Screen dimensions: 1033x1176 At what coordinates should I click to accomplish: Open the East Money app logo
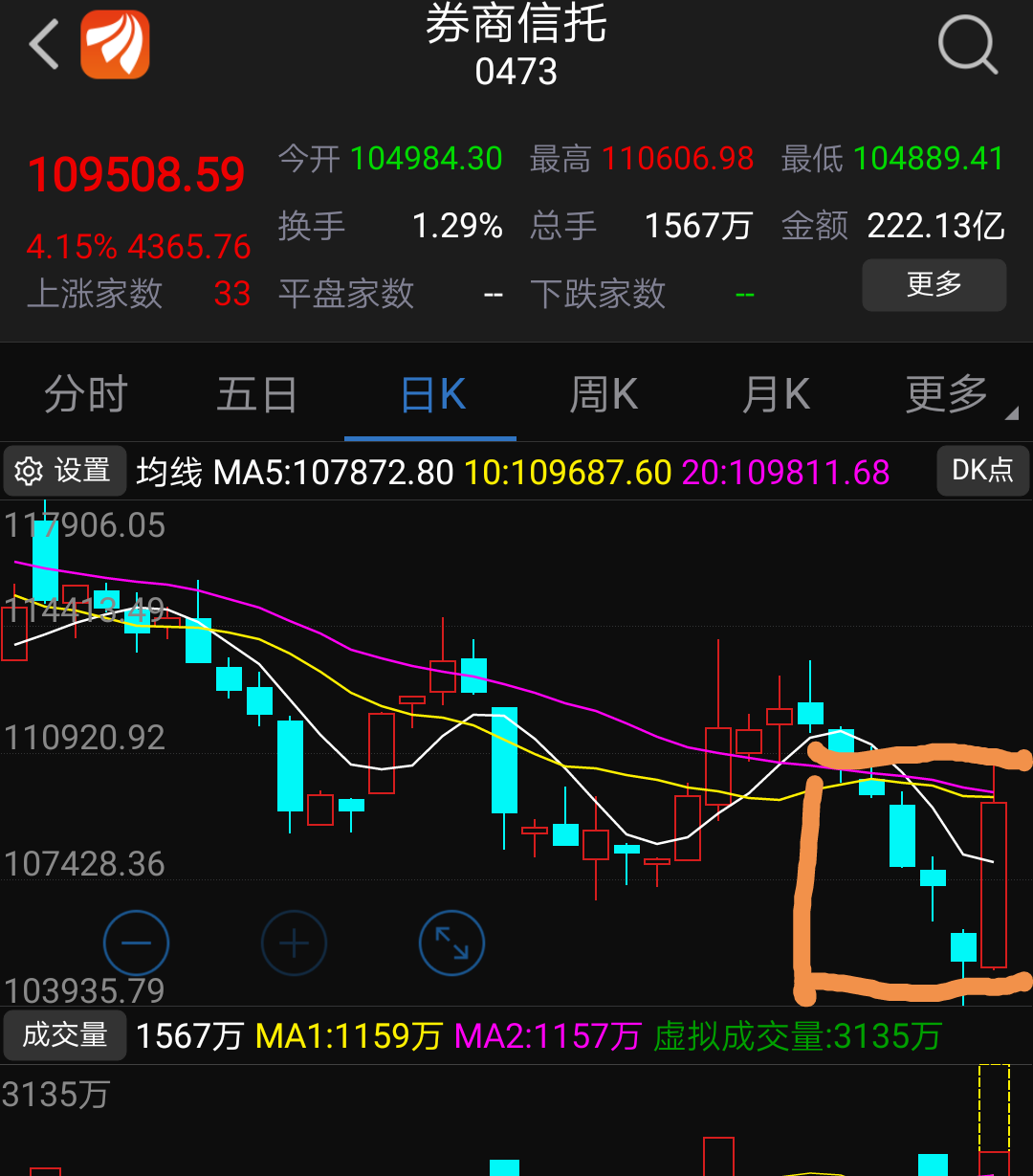pyautogui.click(x=115, y=44)
